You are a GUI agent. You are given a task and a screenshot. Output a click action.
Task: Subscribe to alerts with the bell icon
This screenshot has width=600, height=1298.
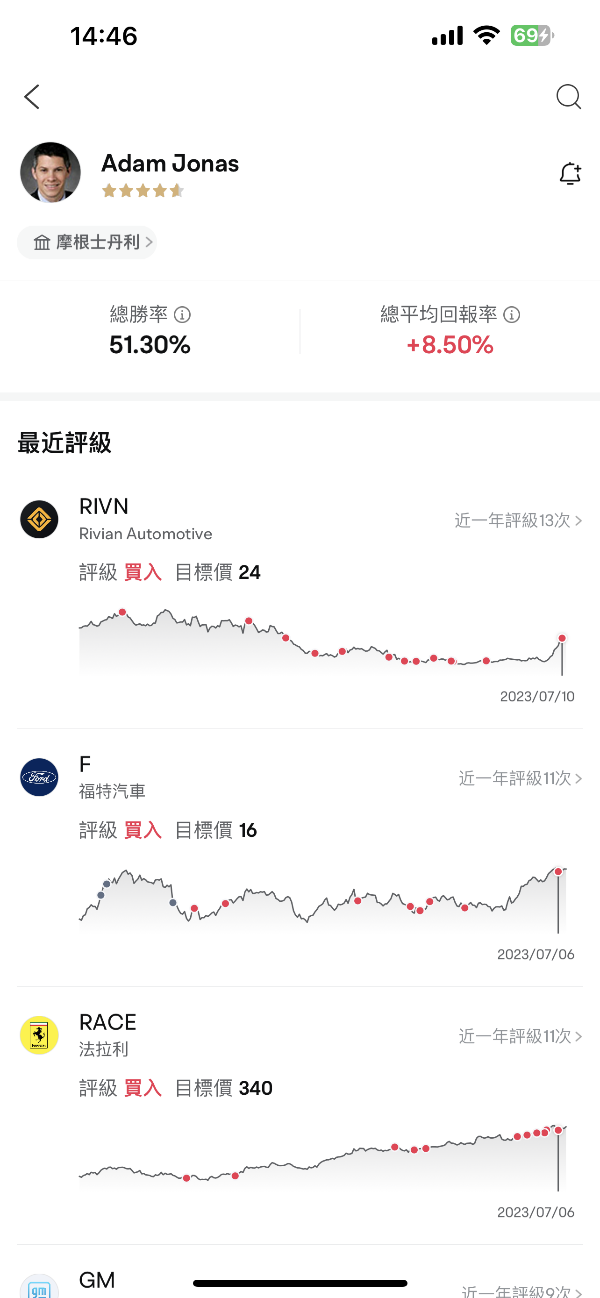(x=570, y=174)
